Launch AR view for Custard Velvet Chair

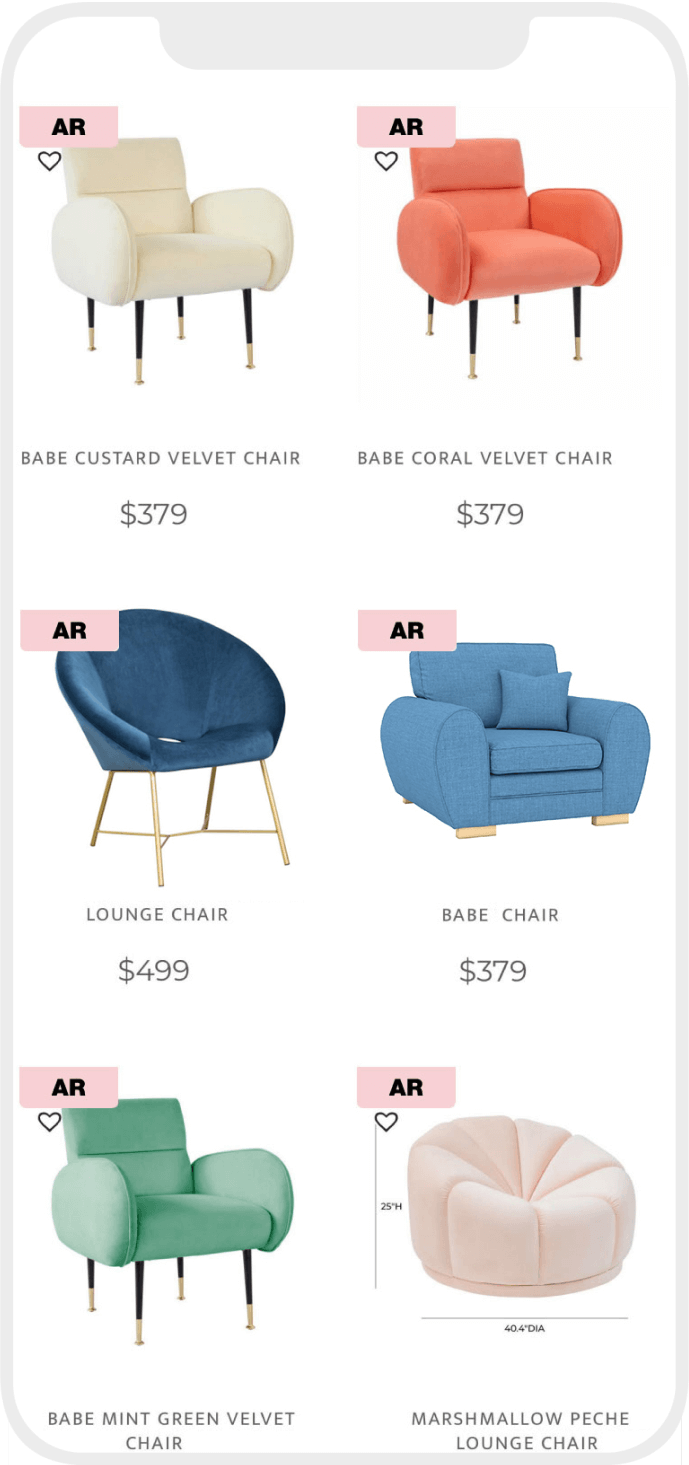coord(69,127)
